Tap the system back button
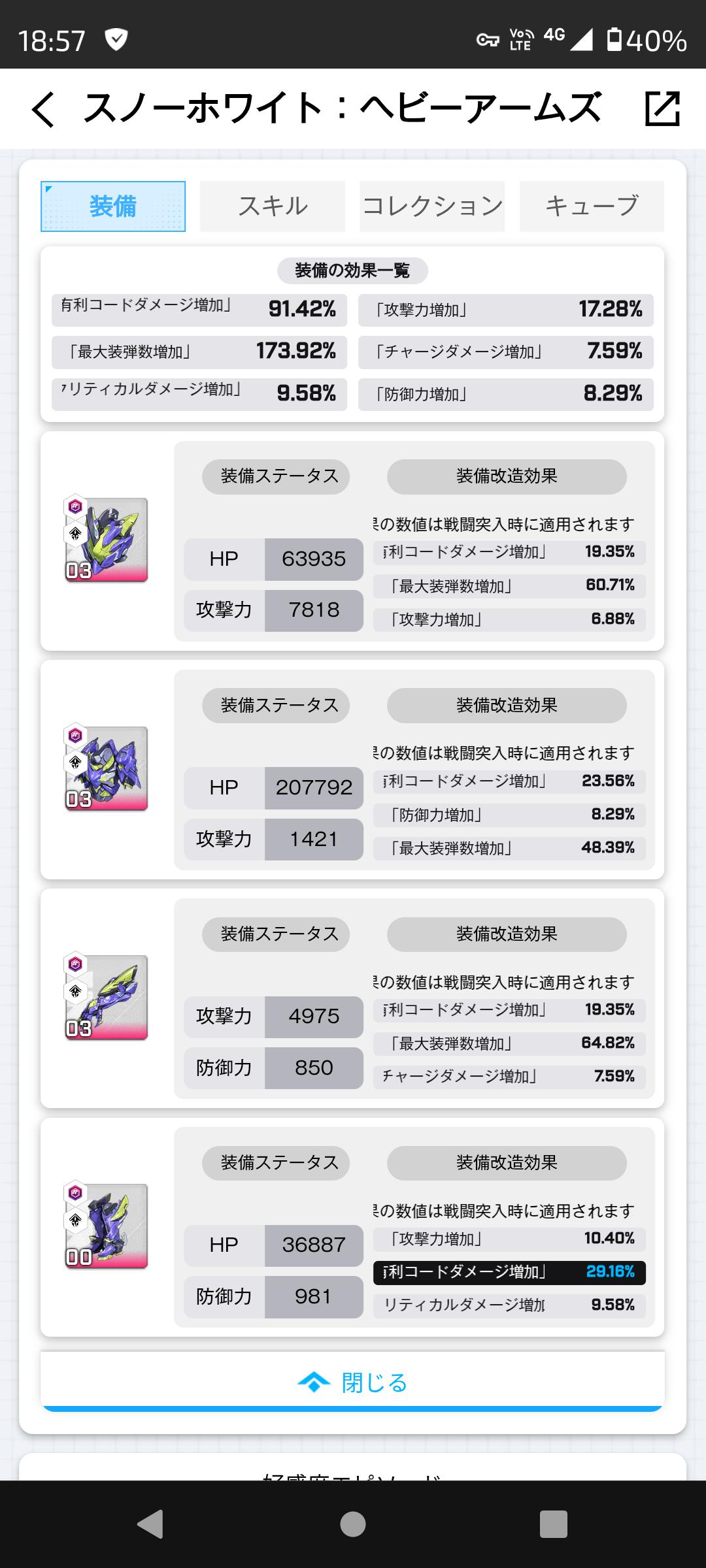 (x=151, y=1524)
